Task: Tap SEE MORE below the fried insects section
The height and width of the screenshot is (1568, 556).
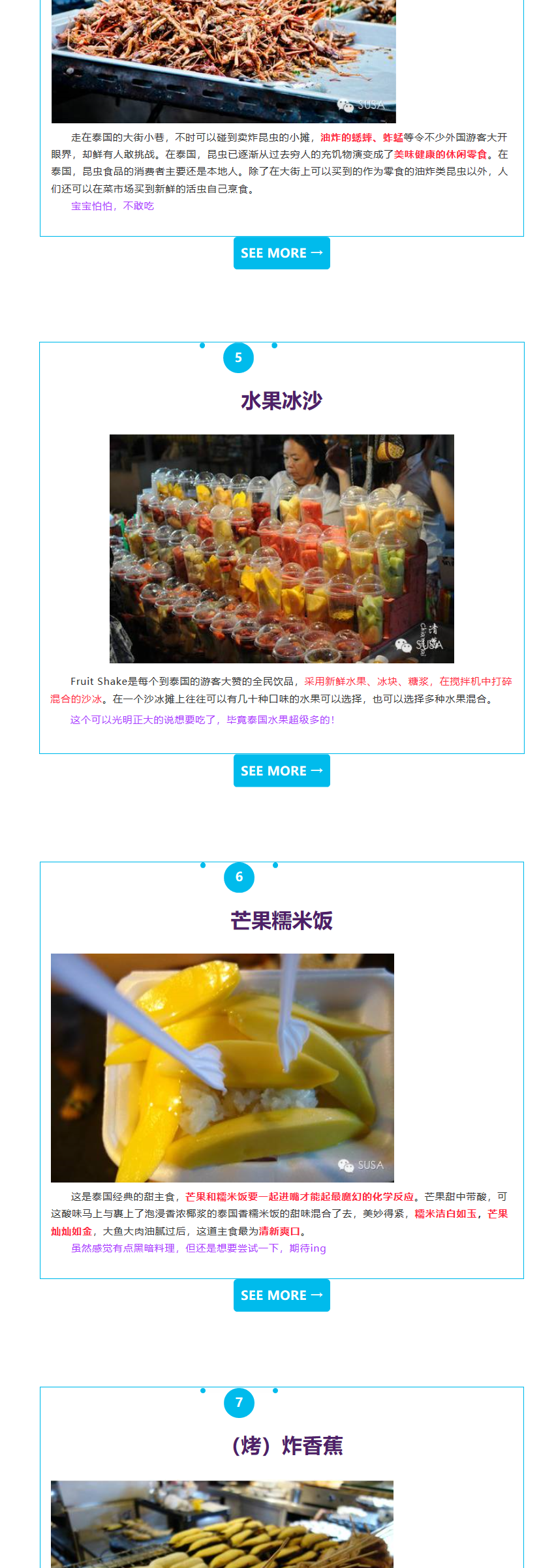Action: click(281, 253)
